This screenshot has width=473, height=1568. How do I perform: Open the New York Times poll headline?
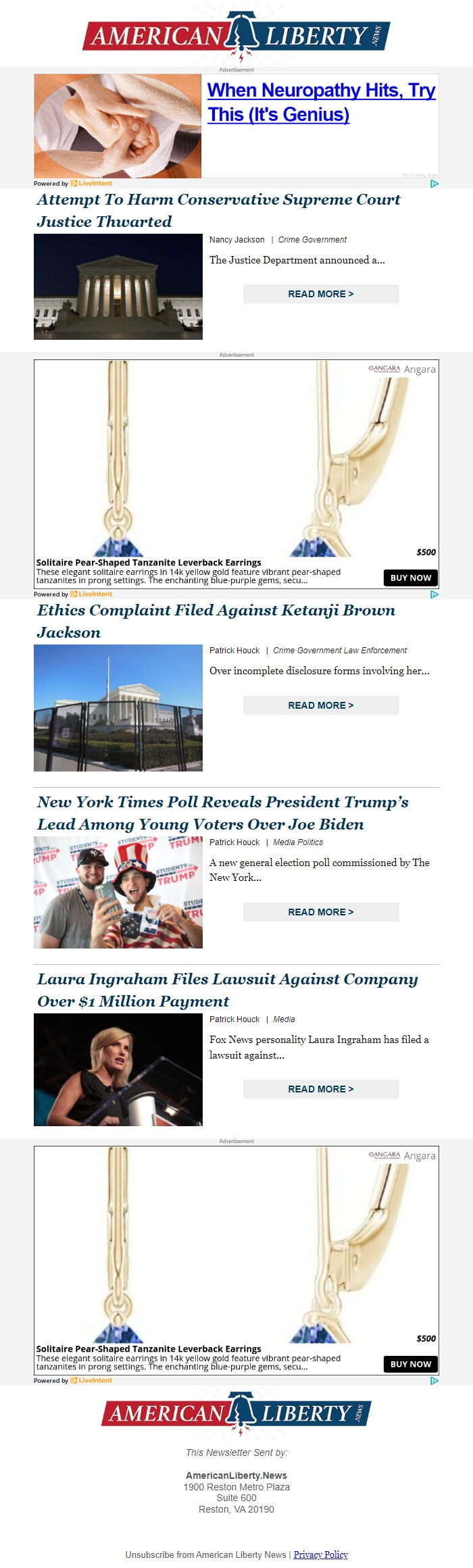pyautogui.click(x=223, y=813)
